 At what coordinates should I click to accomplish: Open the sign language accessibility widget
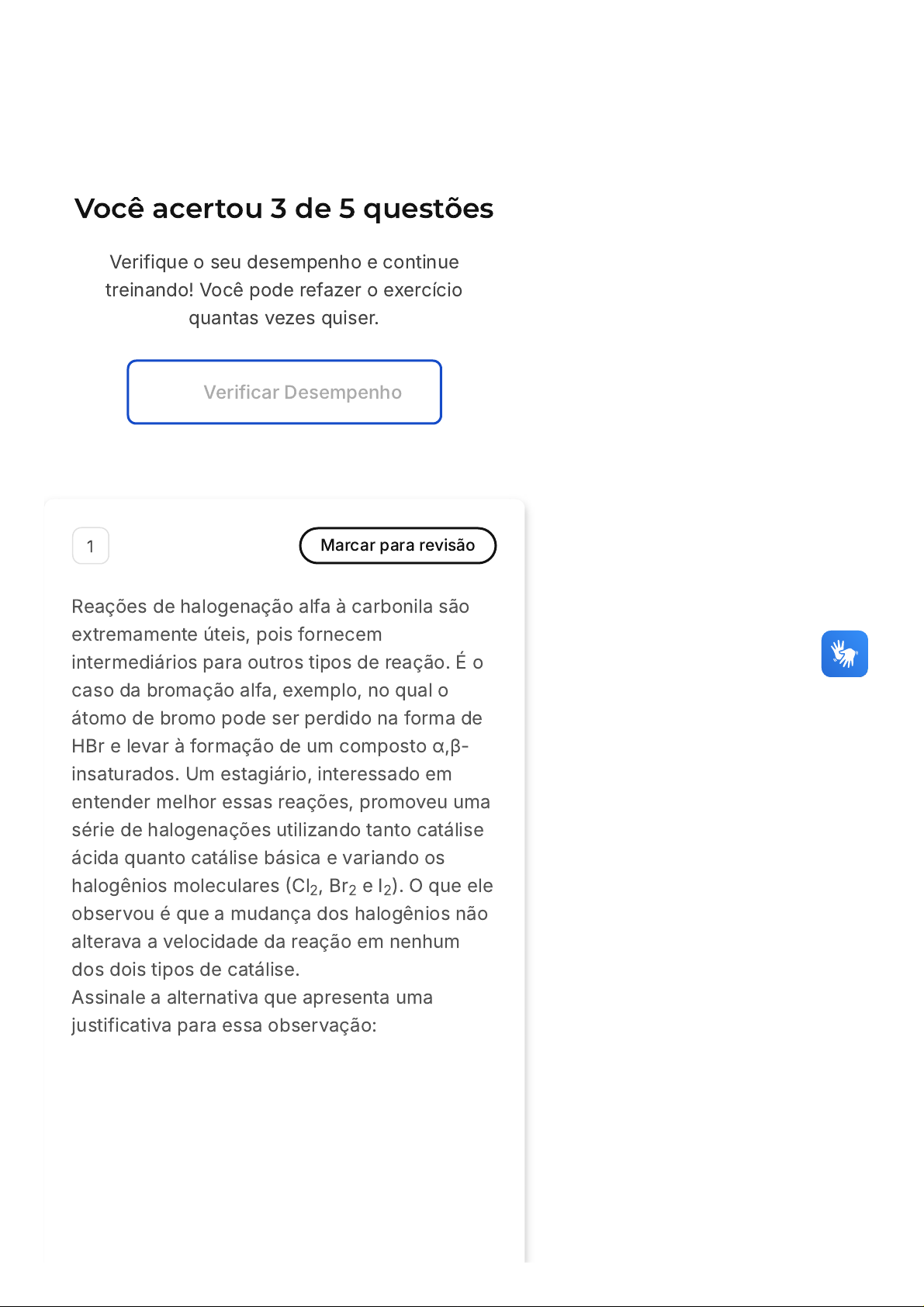pos(844,654)
